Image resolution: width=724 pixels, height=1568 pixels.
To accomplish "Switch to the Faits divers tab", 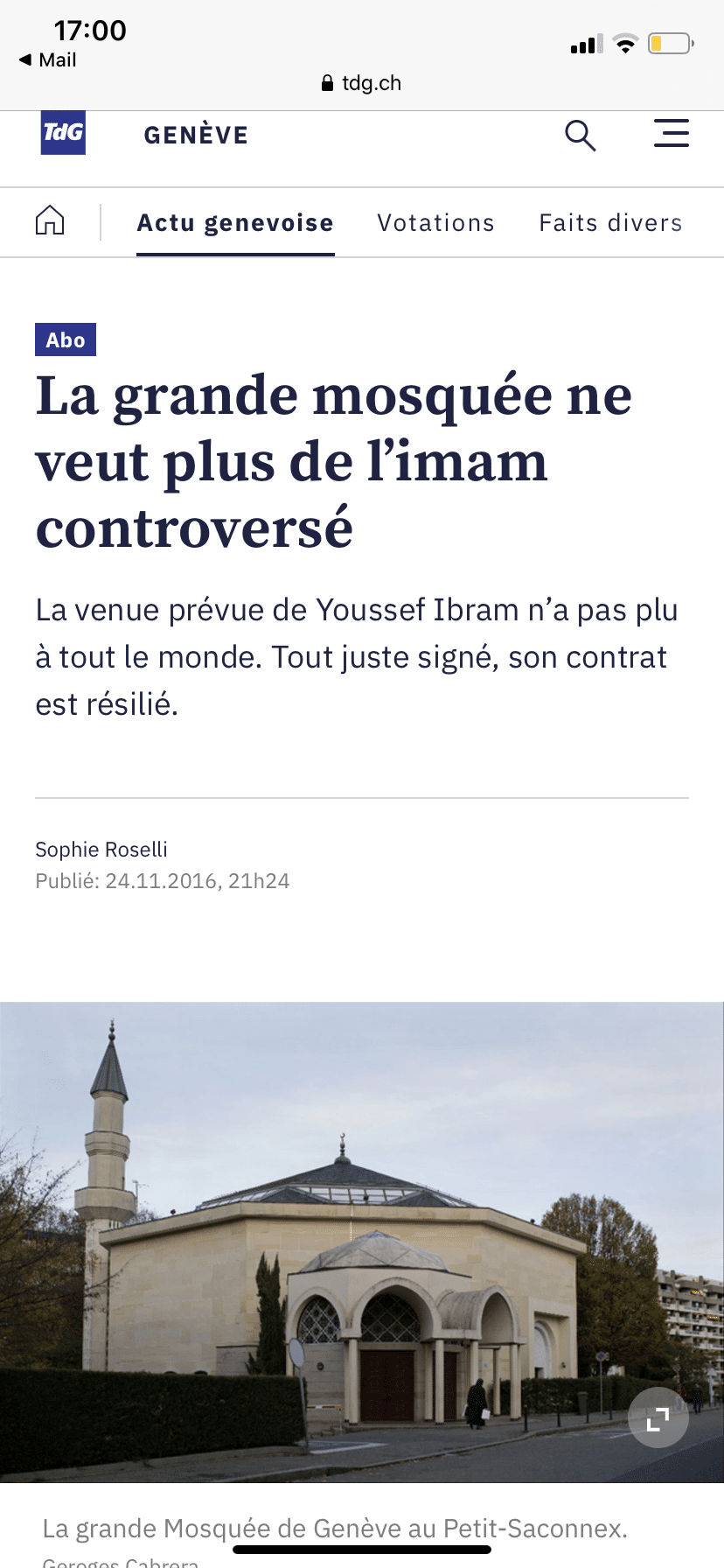I will tap(610, 223).
